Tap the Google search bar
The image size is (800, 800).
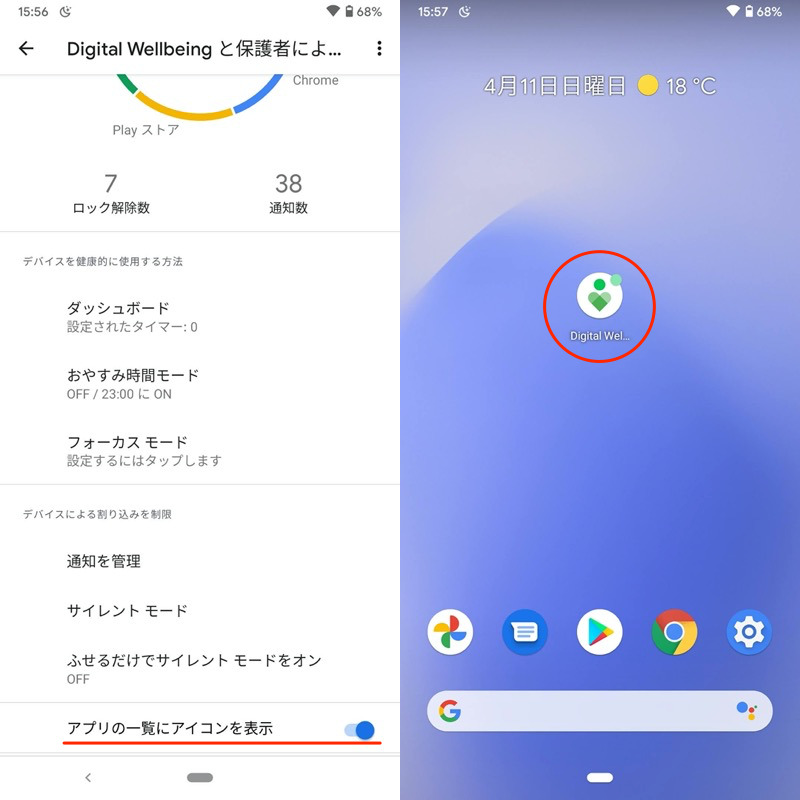point(590,711)
